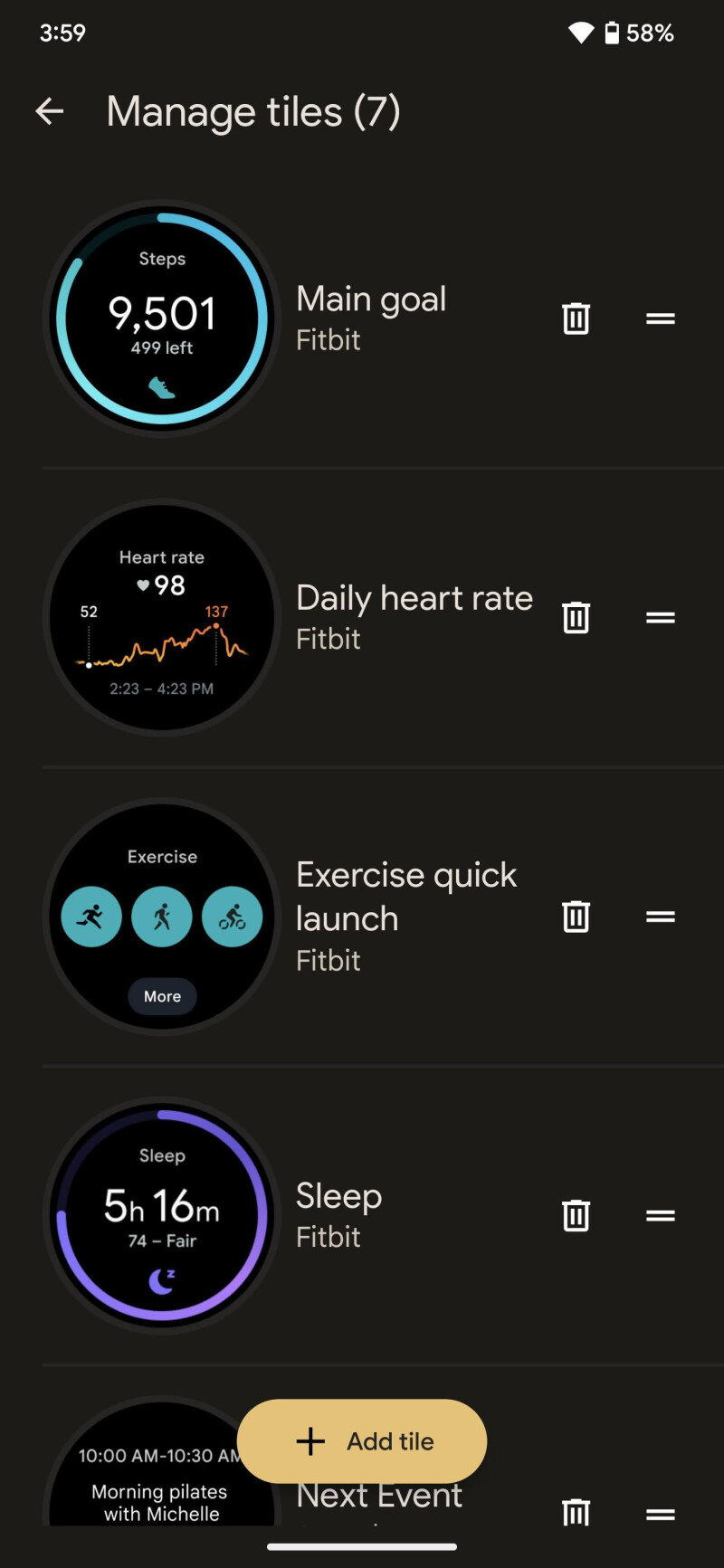Open the Daily heart rate tile preview
The width and height of the screenshot is (724, 1568).
click(162, 616)
